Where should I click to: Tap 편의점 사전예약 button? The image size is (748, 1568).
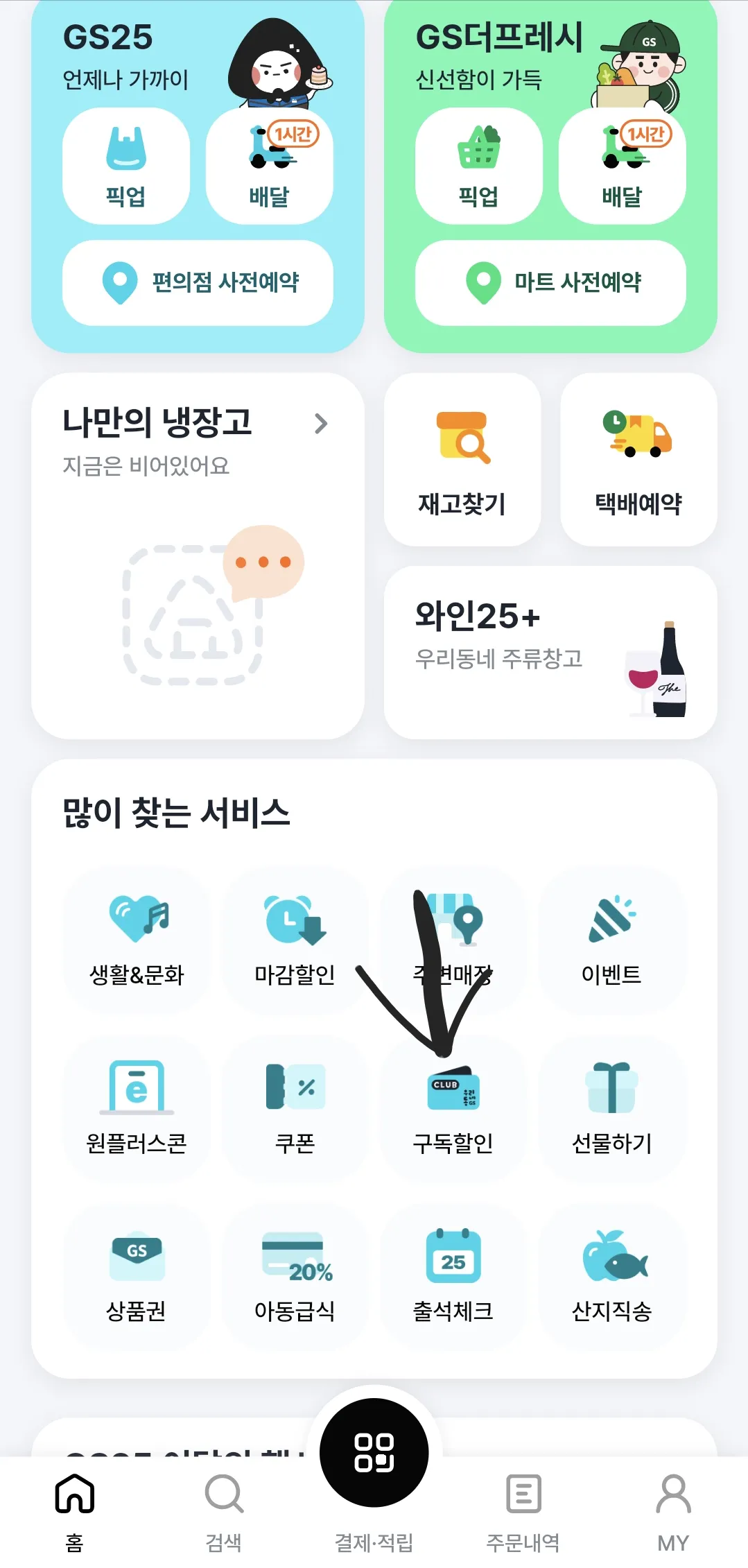tap(198, 282)
